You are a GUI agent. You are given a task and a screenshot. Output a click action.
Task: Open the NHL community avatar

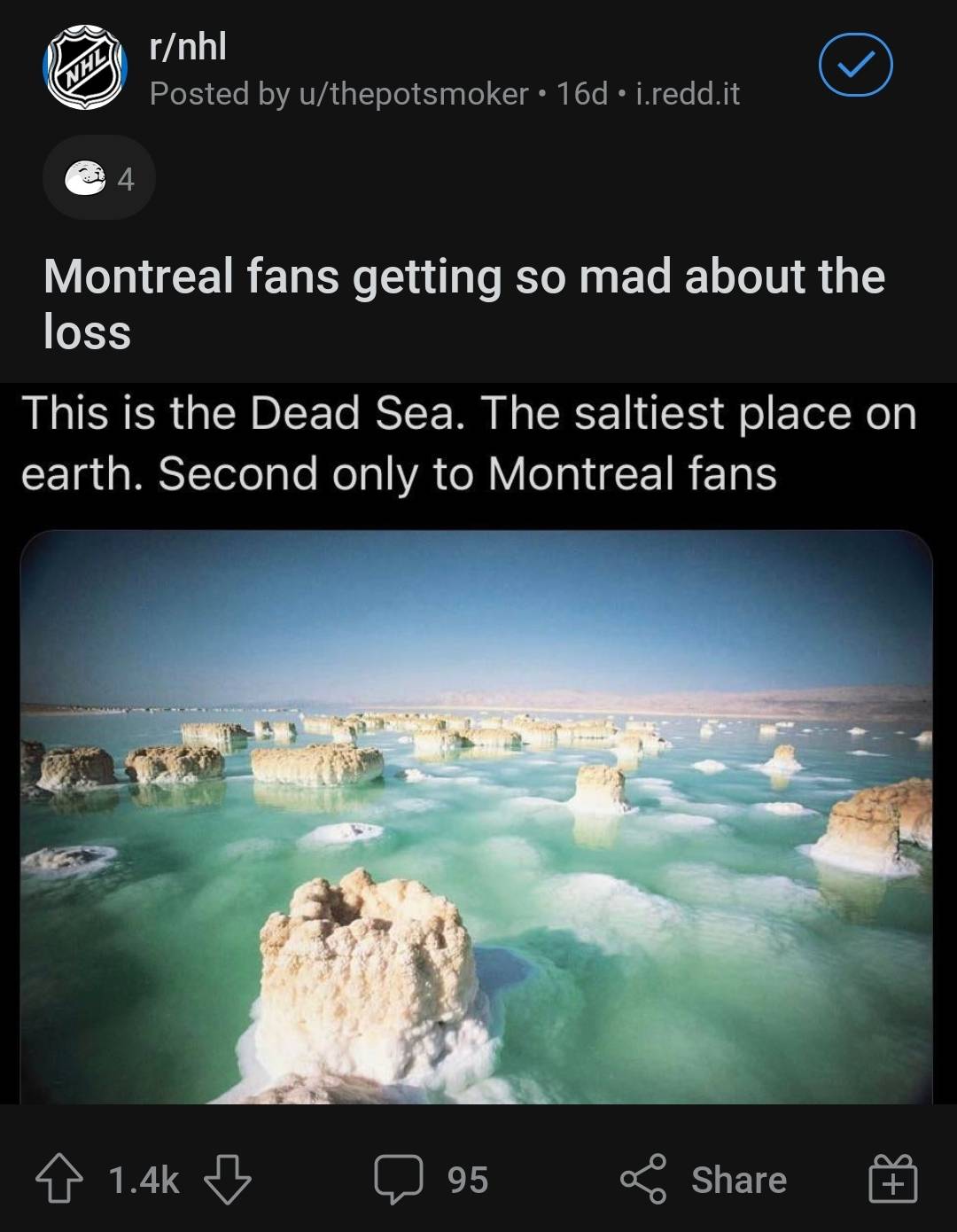(85, 67)
